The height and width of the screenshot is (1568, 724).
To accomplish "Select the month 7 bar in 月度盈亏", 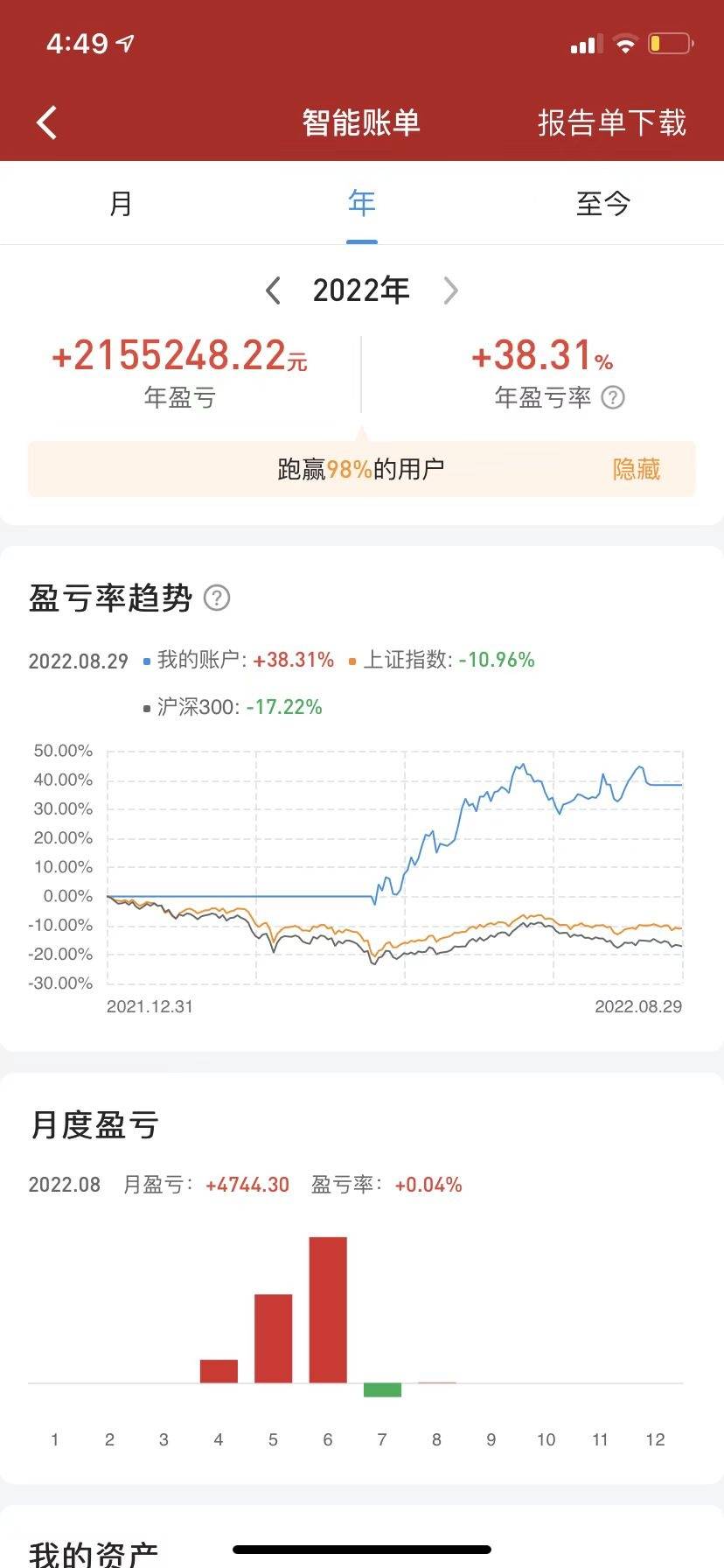I will click(x=382, y=1390).
